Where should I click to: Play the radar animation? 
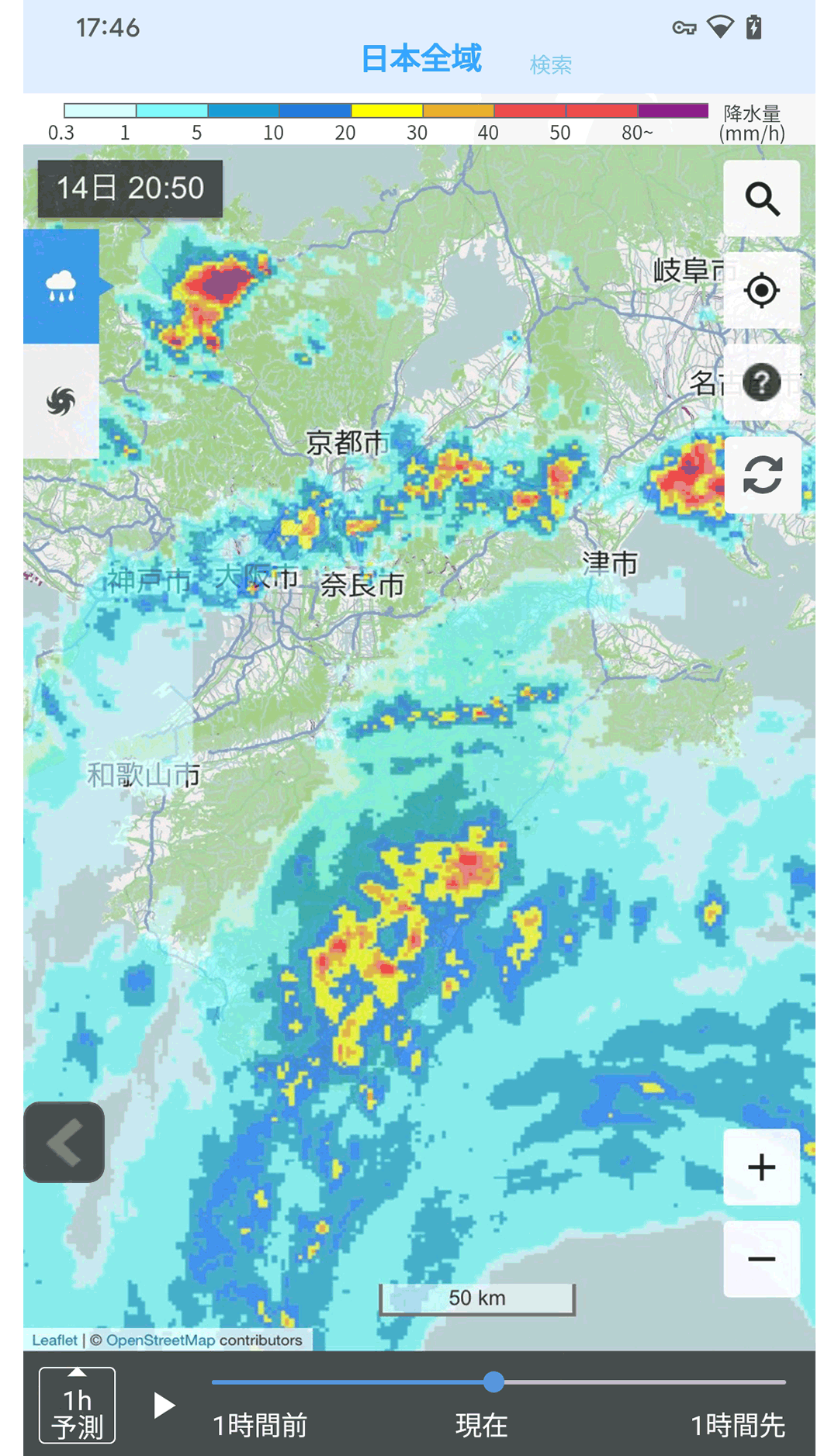pyautogui.click(x=163, y=1405)
